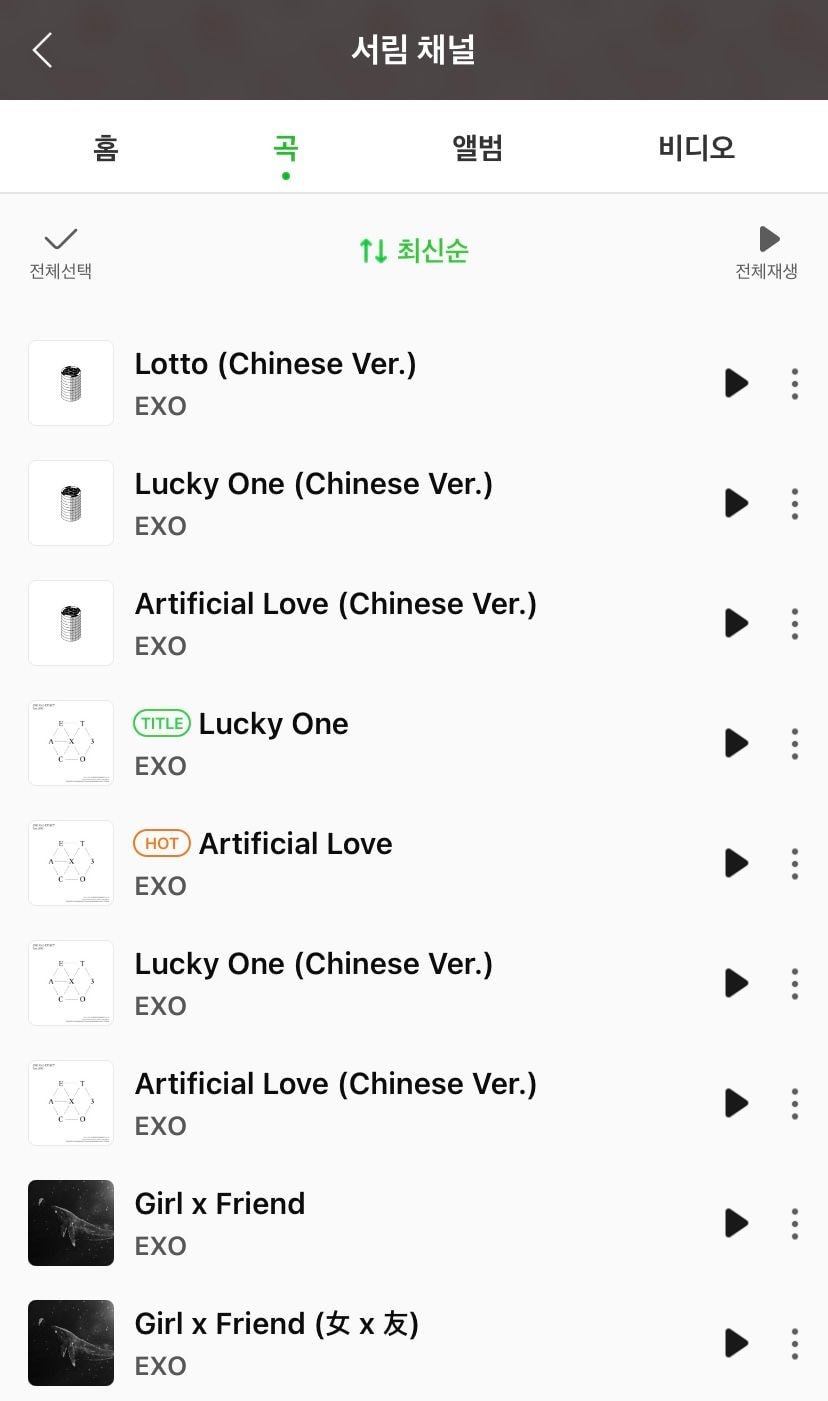Open the 비디오 tab

pyautogui.click(x=696, y=148)
